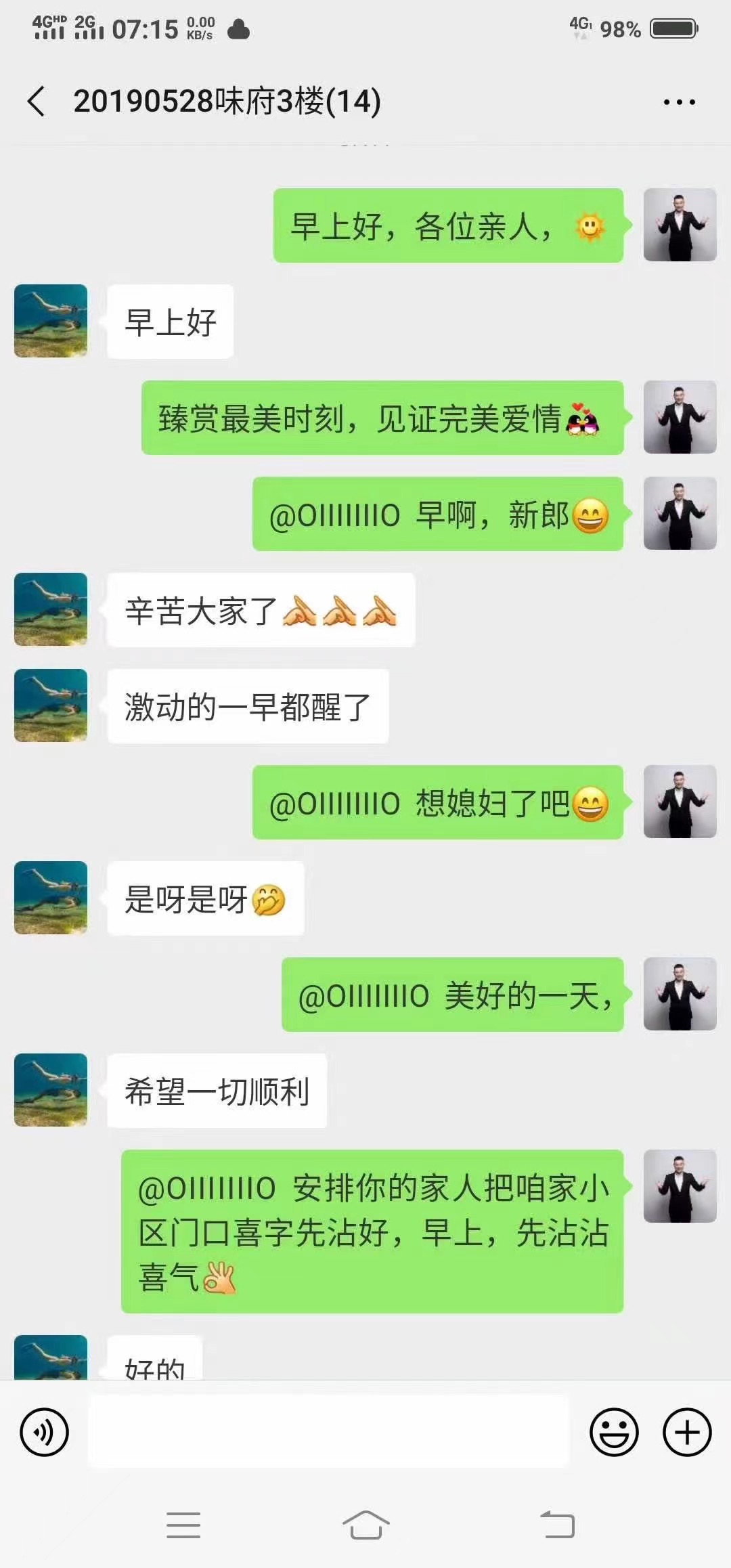
Task: Open sender's avatar beside 早上好，各位亲人
Action: coord(680,225)
